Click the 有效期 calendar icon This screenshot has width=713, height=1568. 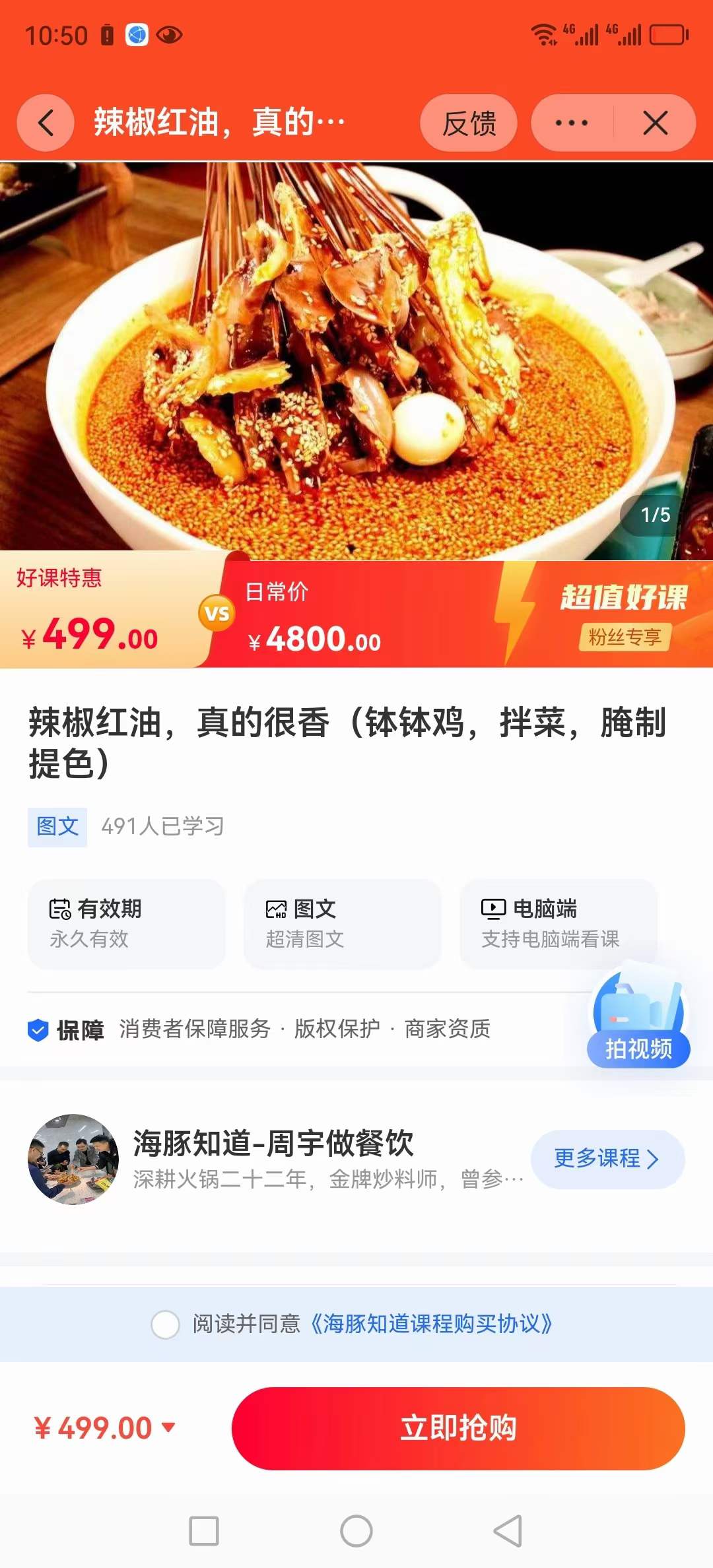tap(60, 909)
